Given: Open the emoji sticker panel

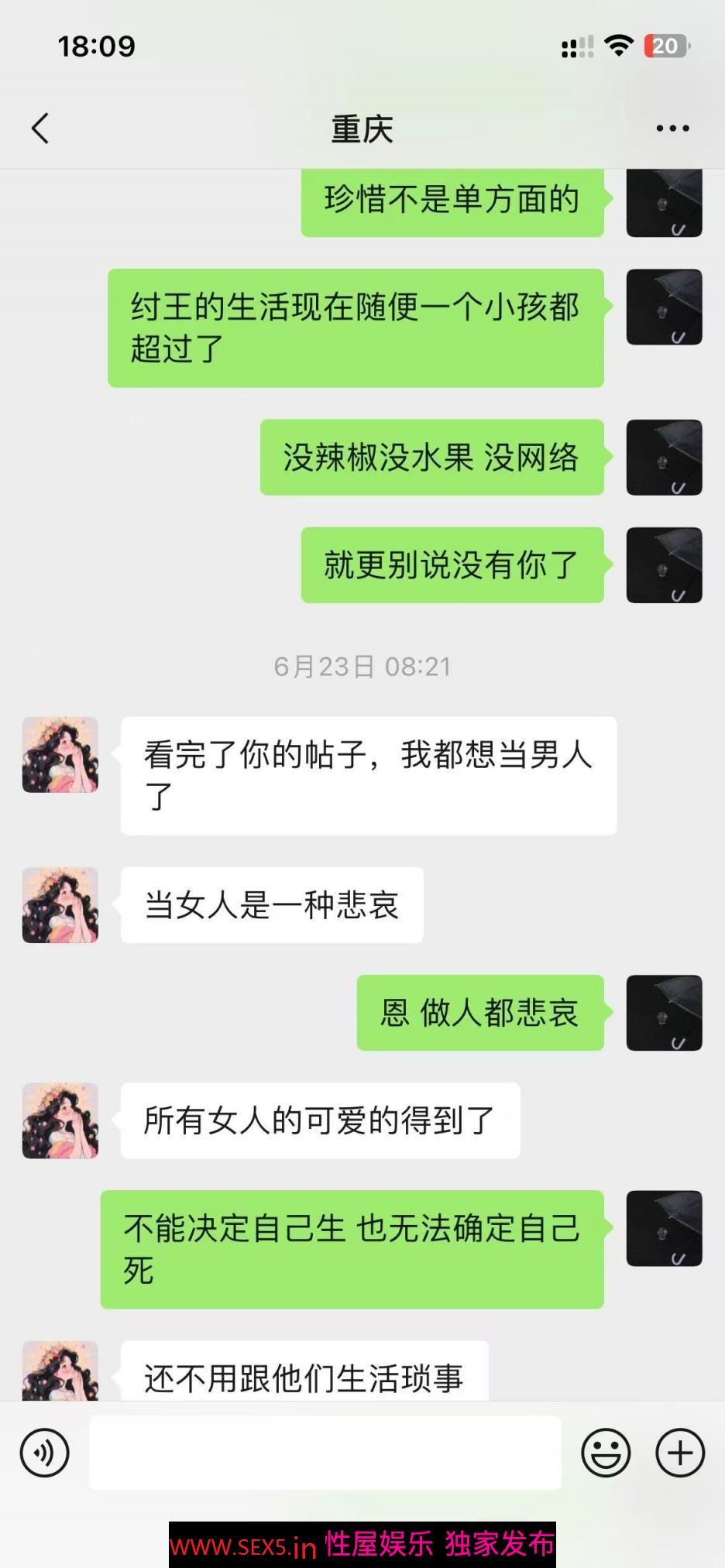Looking at the screenshot, I should tap(606, 1452).
